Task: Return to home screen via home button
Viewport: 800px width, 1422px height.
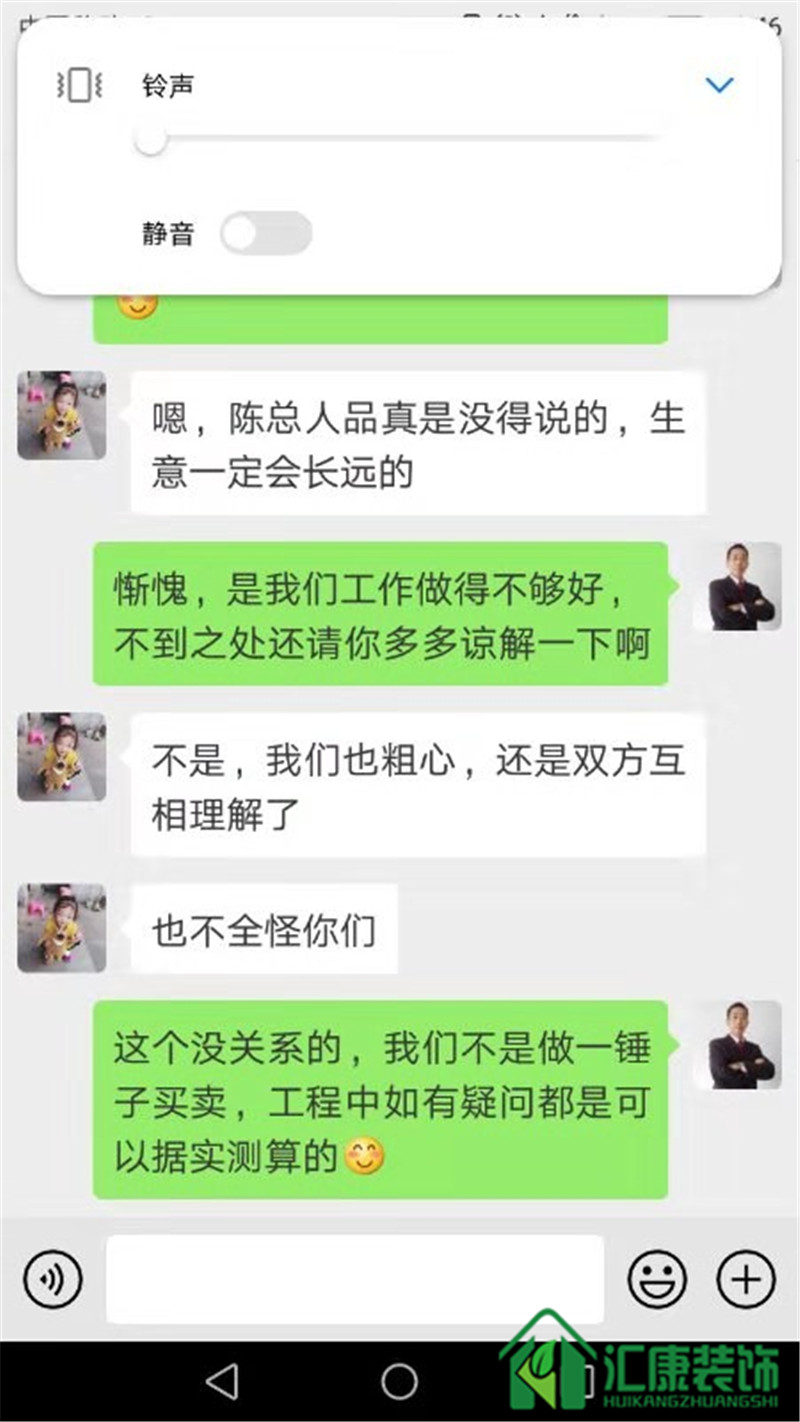Action: click(x=399, y=1382)
